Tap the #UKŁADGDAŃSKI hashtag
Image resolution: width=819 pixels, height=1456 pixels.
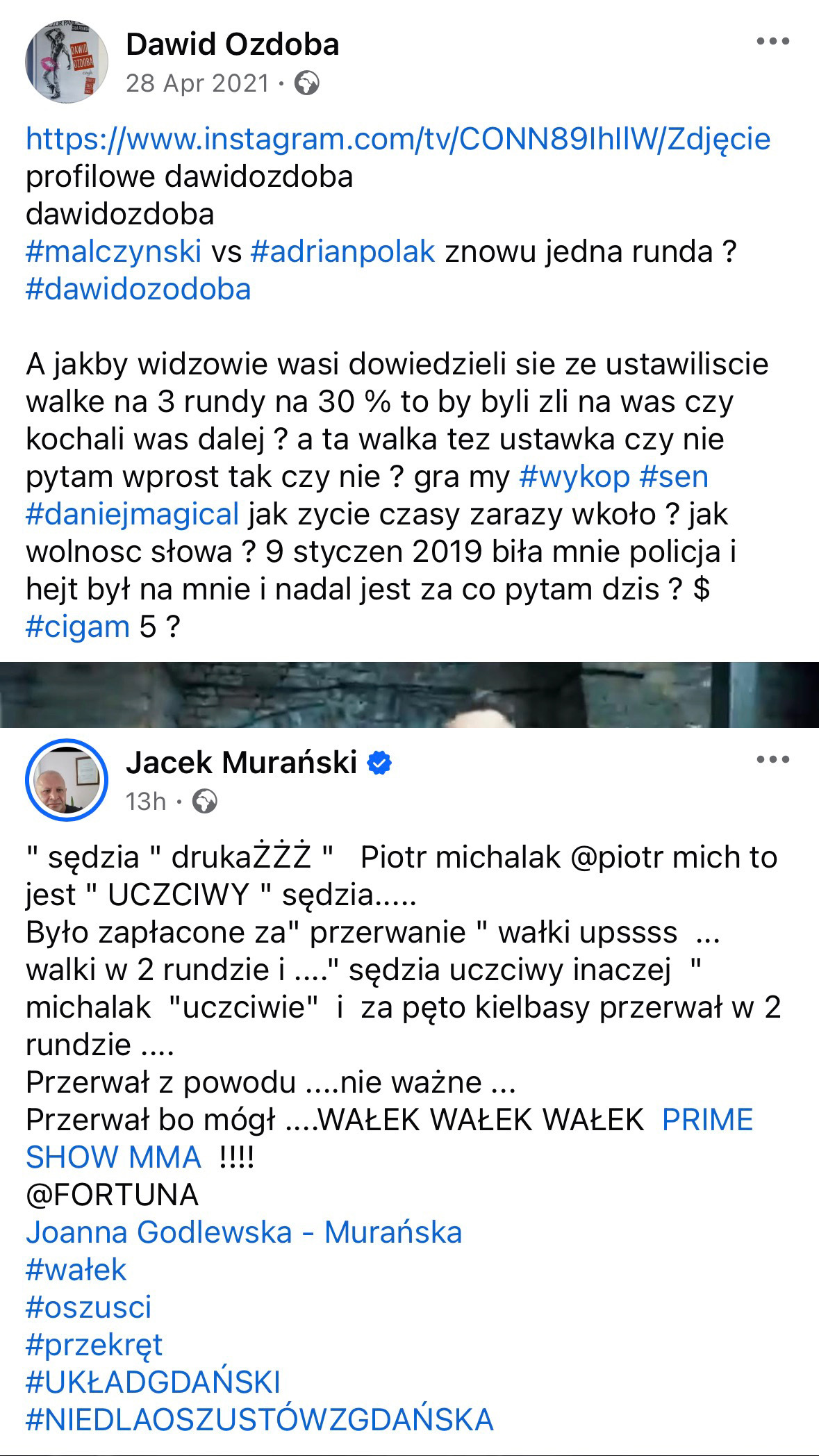[x=153, y=1382]
